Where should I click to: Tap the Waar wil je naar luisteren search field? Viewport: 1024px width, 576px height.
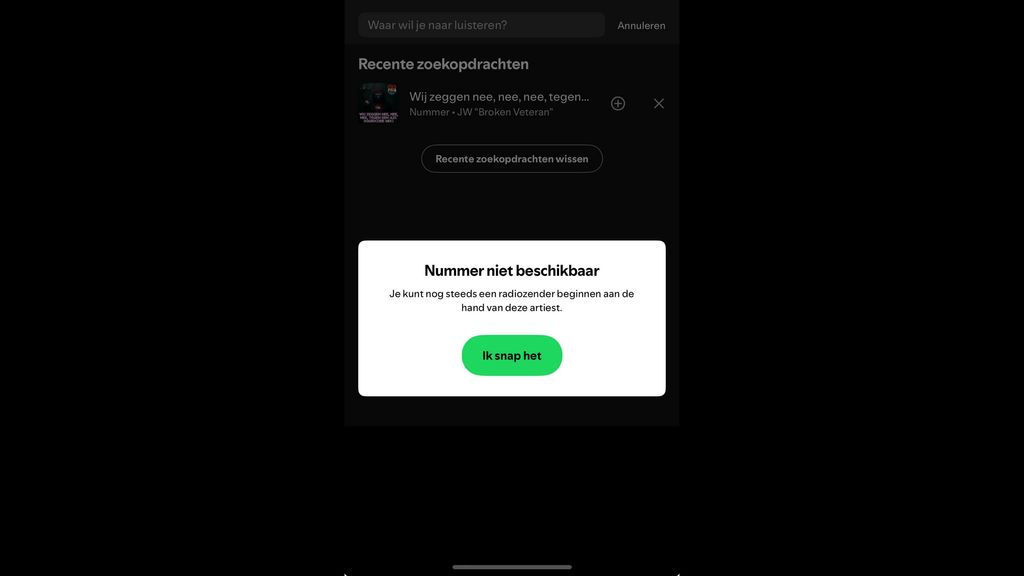(480, 25)
